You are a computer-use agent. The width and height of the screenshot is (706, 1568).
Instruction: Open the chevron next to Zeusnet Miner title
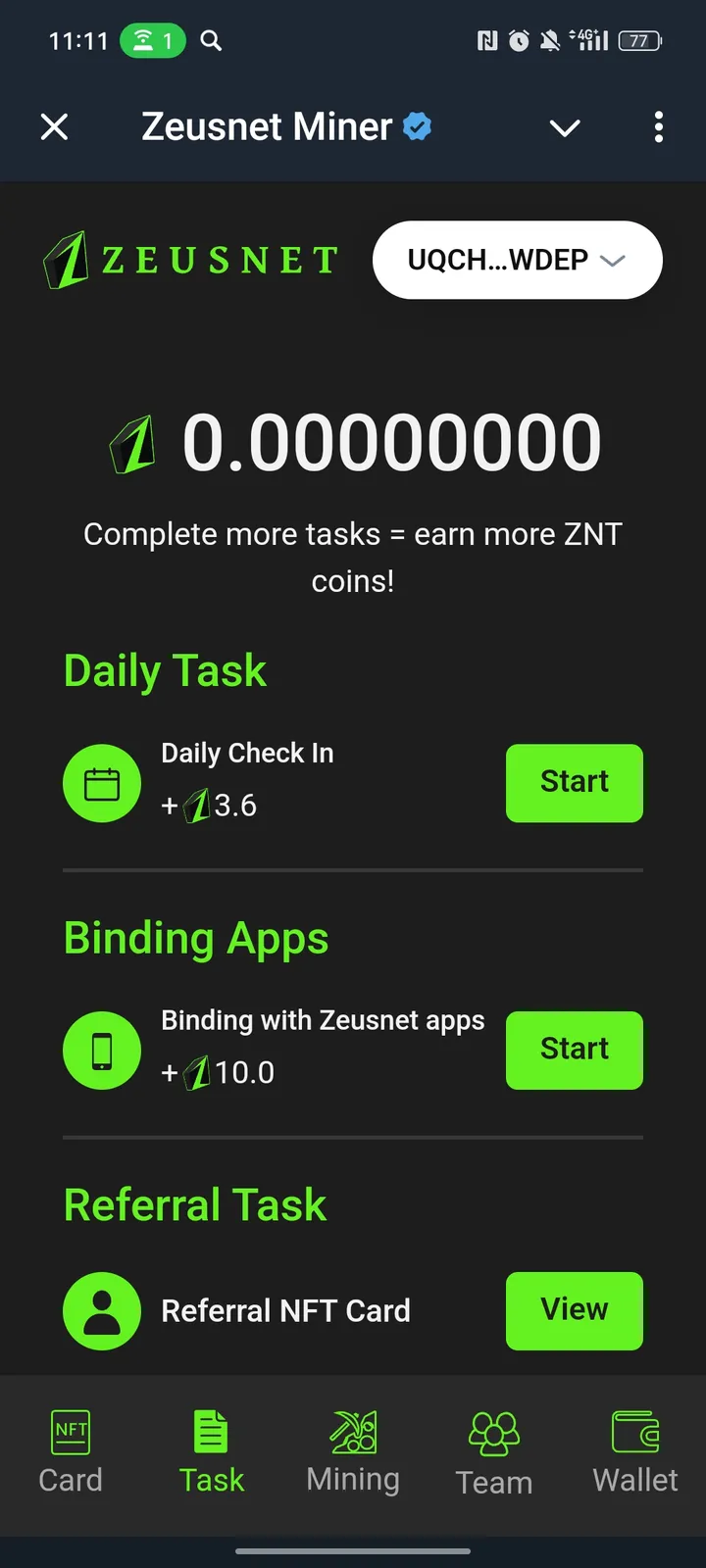coord(564,128)
